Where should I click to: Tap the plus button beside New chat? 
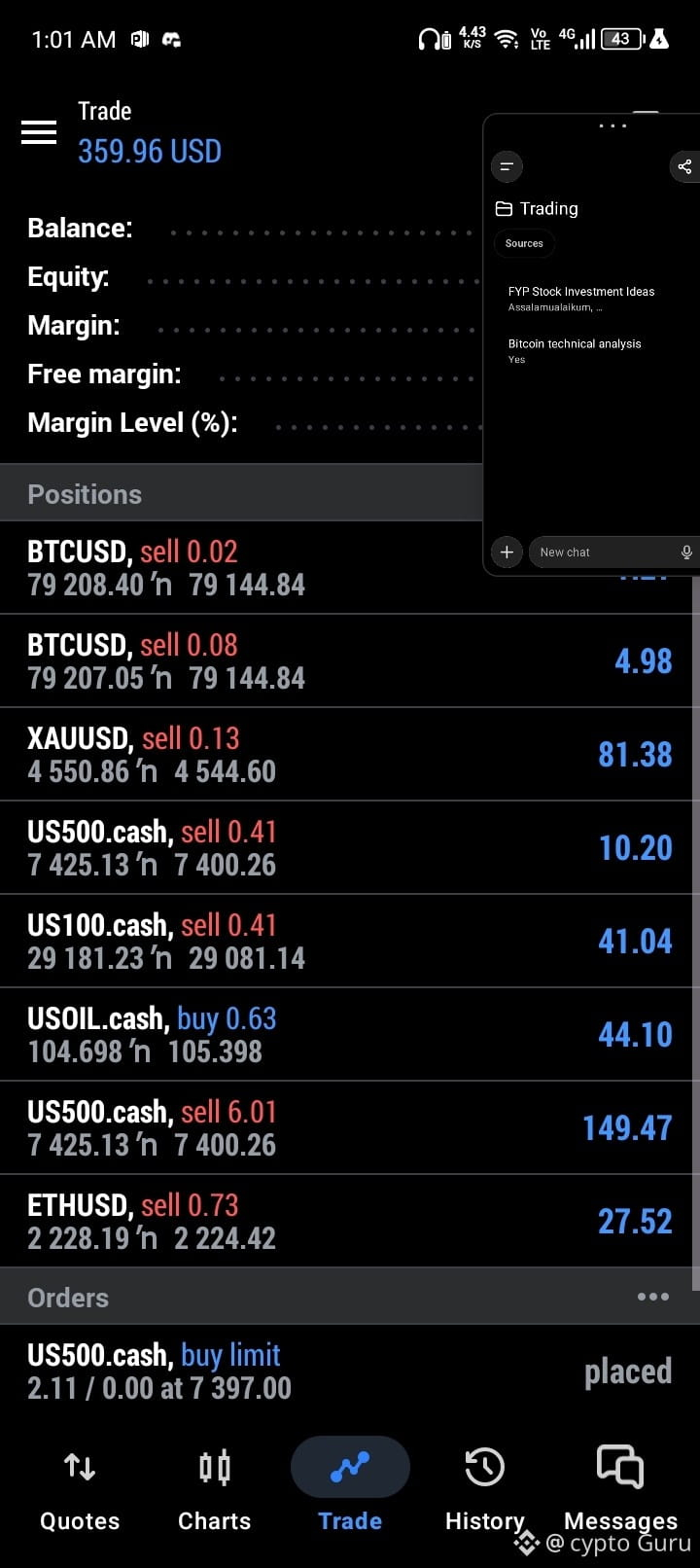(x=507, y=552)
